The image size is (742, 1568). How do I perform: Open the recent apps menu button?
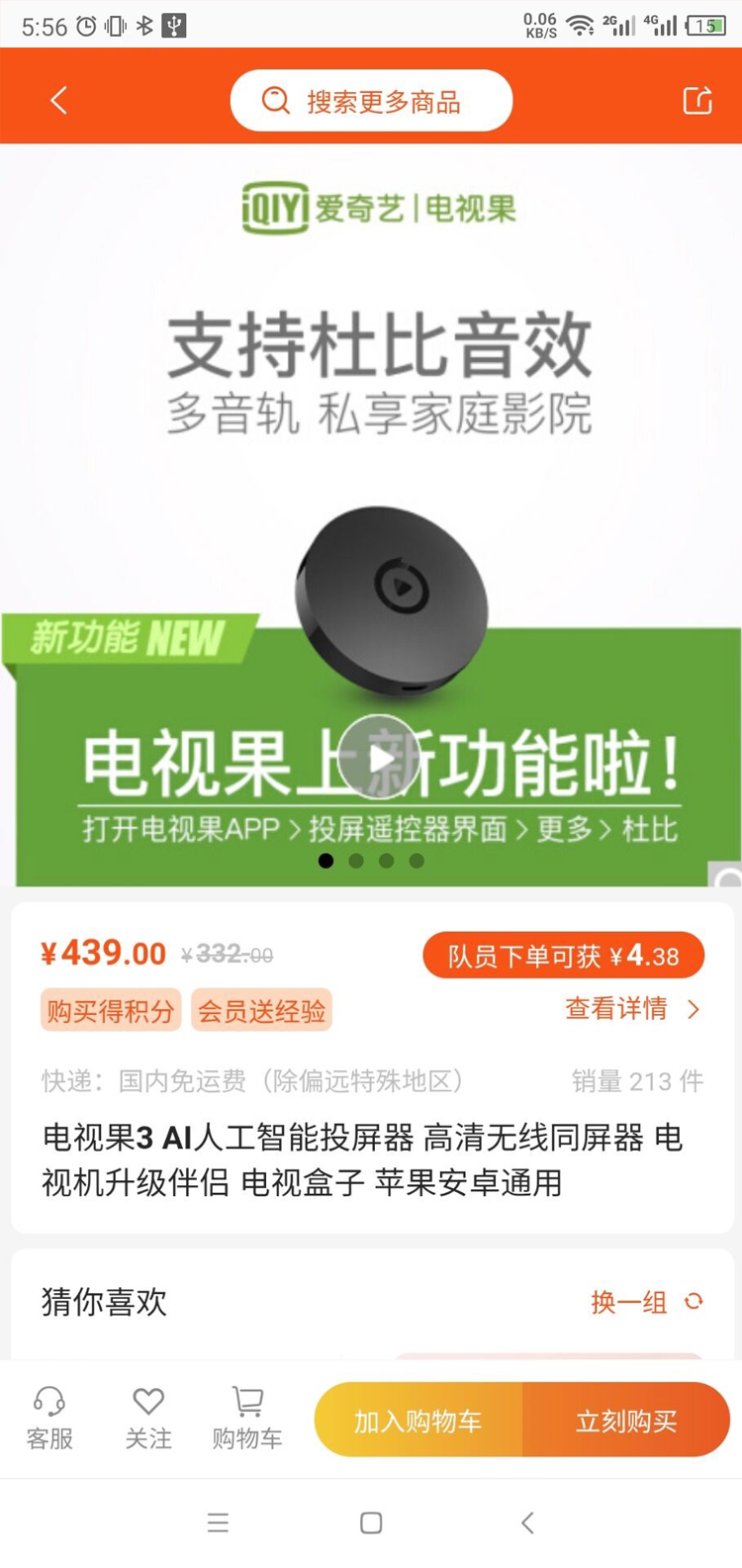219,1522
